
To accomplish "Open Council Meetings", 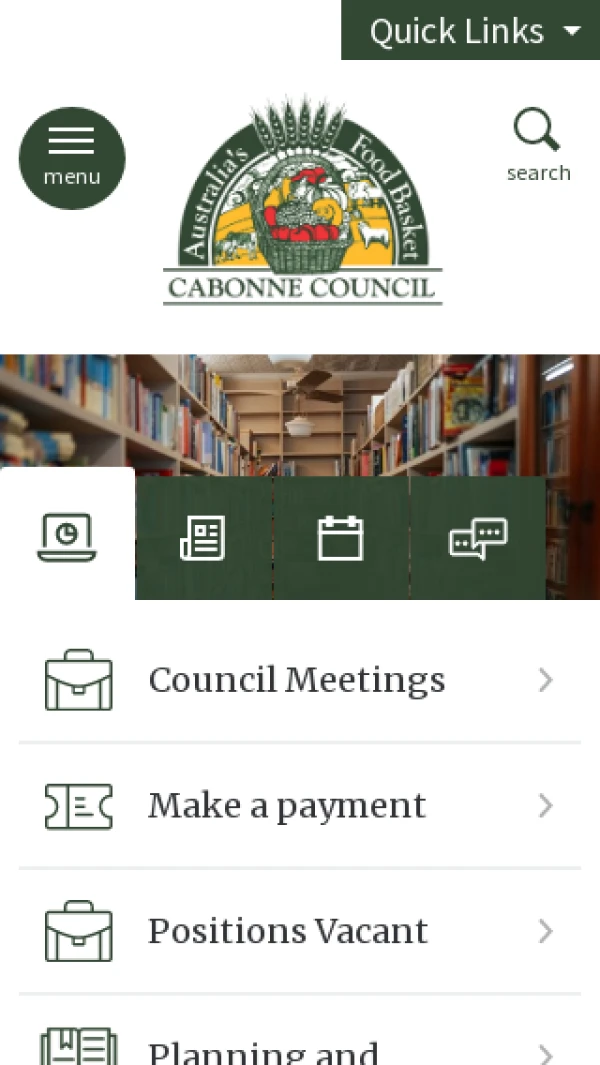I will click(299, 680).
